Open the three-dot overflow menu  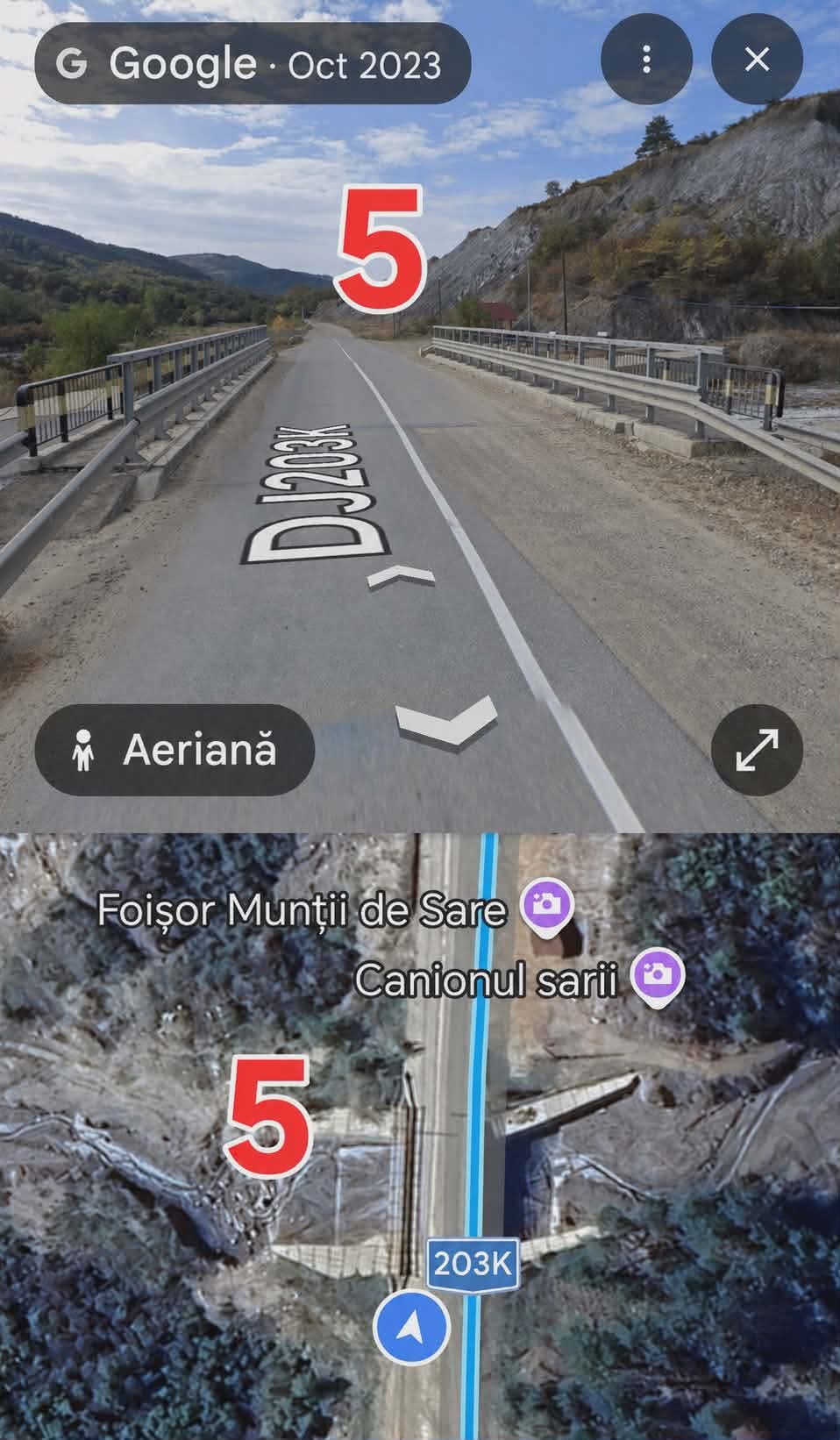tap(646, 60)
